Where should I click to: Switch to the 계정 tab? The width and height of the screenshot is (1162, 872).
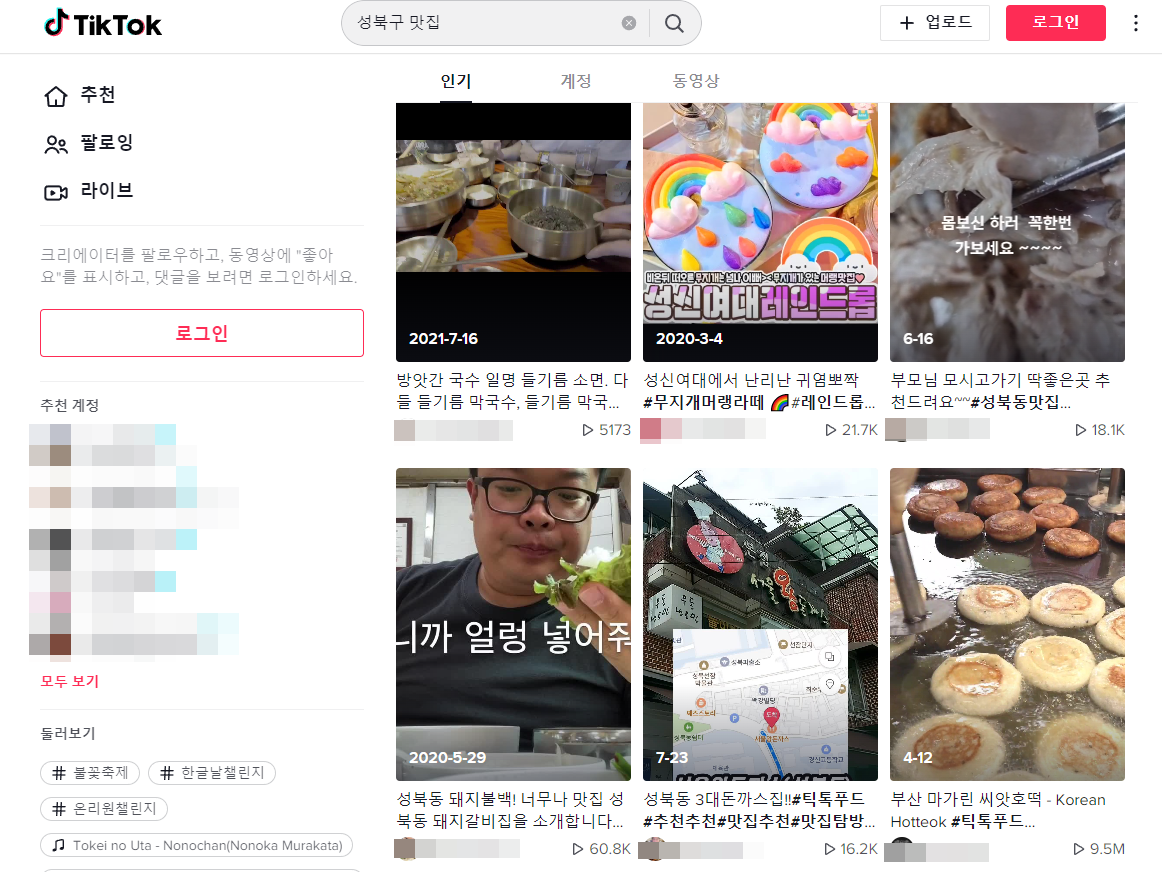(576, 81)
